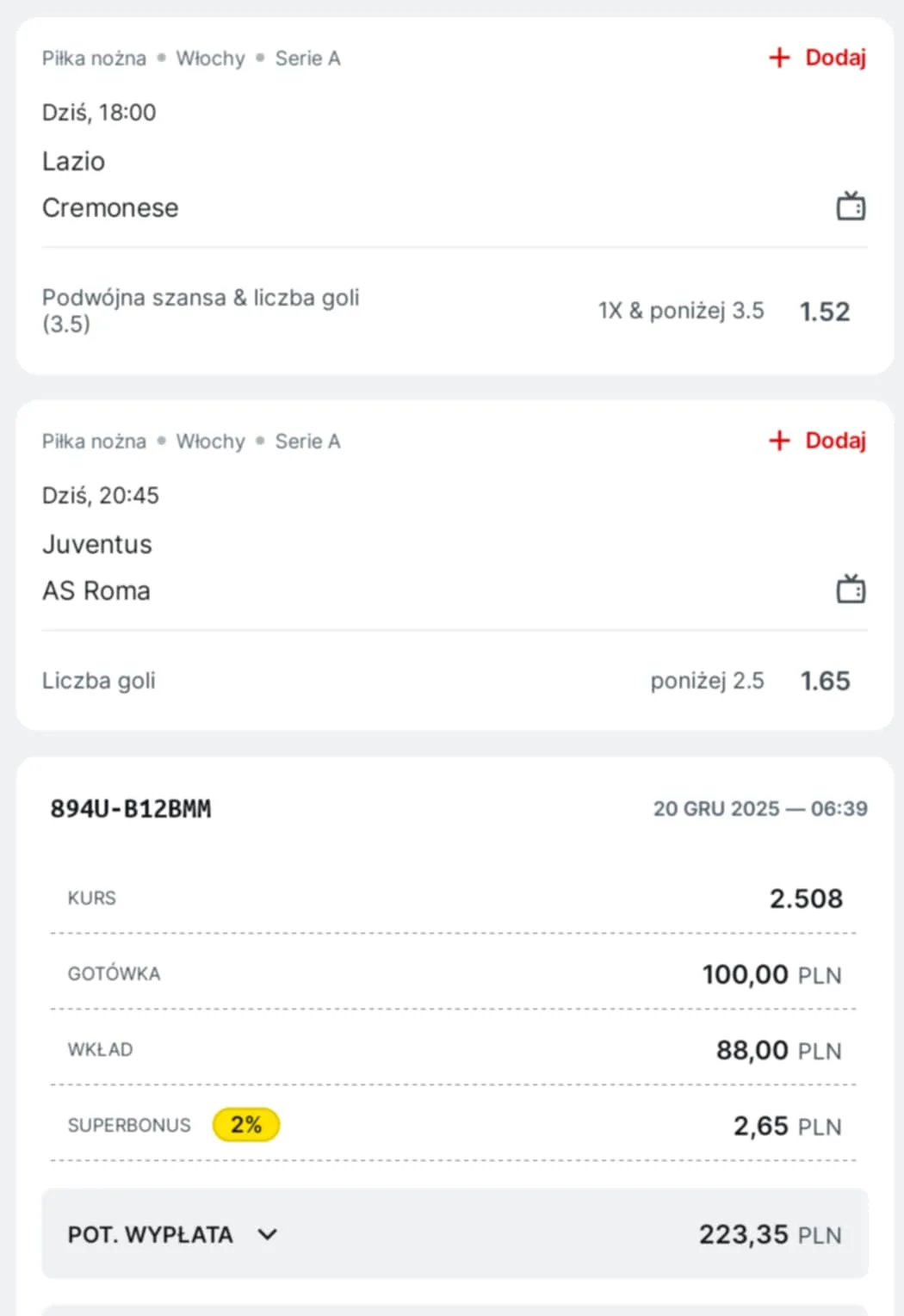Open the TV icon next to AS Roma
The image size is (904, 1316).
coord(851,589)
